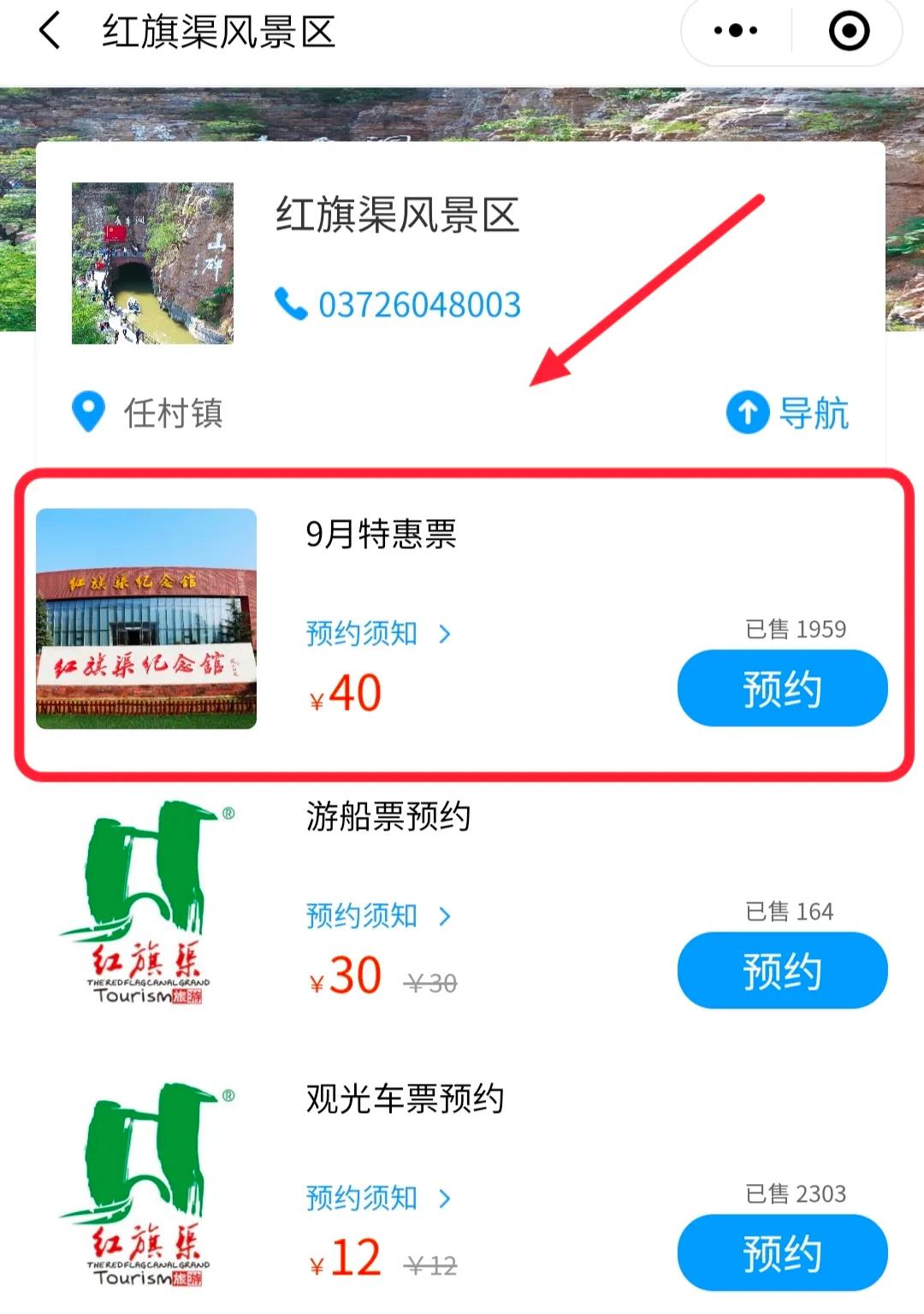The image size is (924, 1314).
Task: Reserve the 游船票预约 ticket
Action: (x=782, y=971)
